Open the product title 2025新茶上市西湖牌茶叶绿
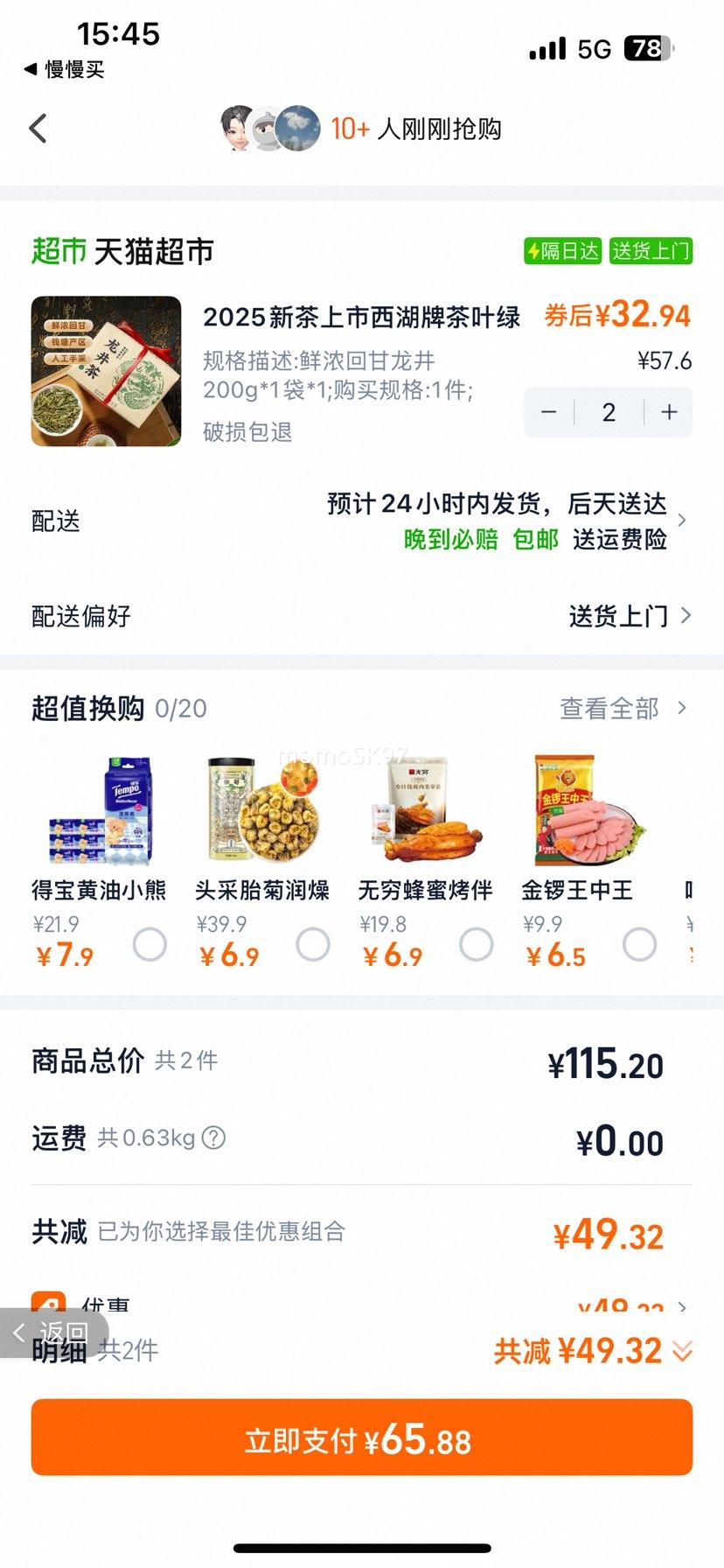This screenshot has height=1568, width=724. point(361,318)
